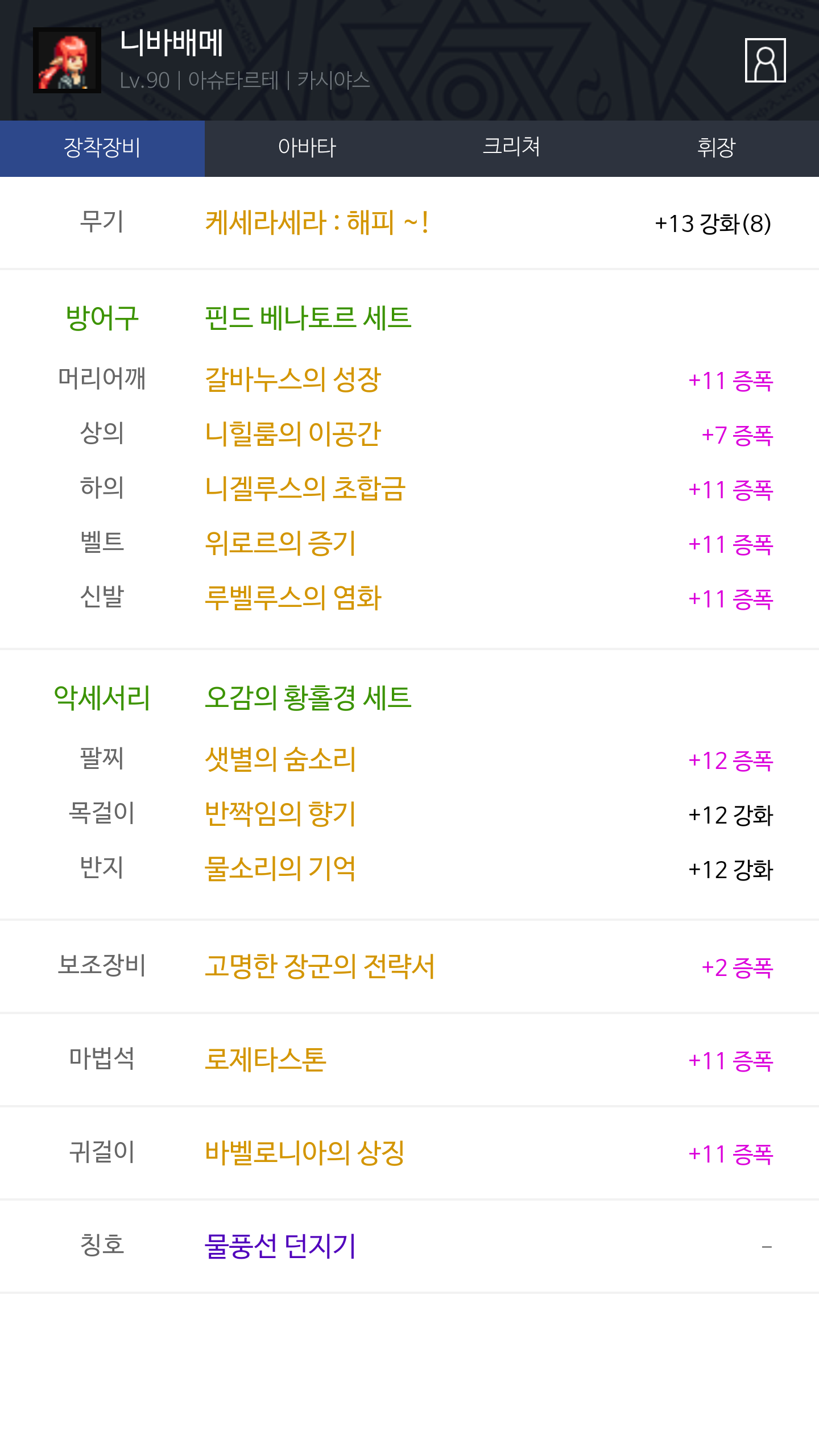View 루벨루스의 염화 shoes item
The height and width of the screenshot is (1456, 819).
point(292,598)
